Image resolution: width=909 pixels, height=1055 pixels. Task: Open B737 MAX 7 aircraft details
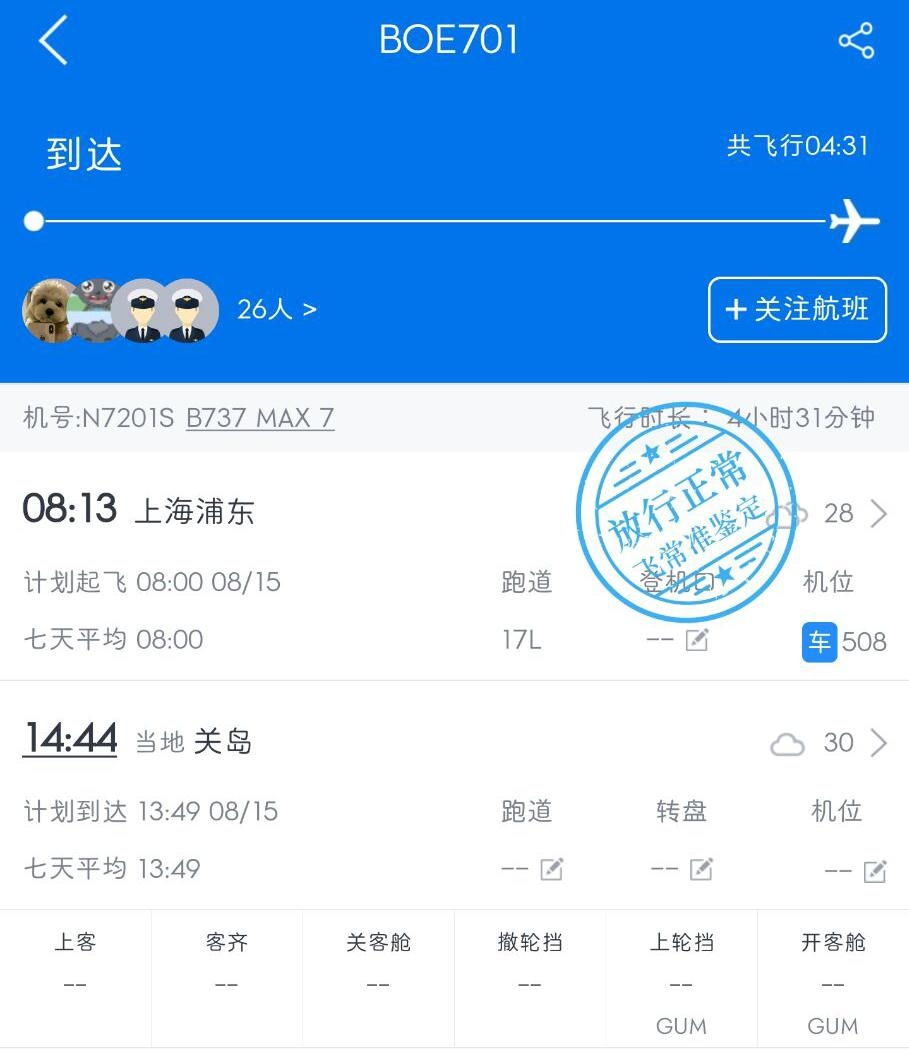coord(260,418)
